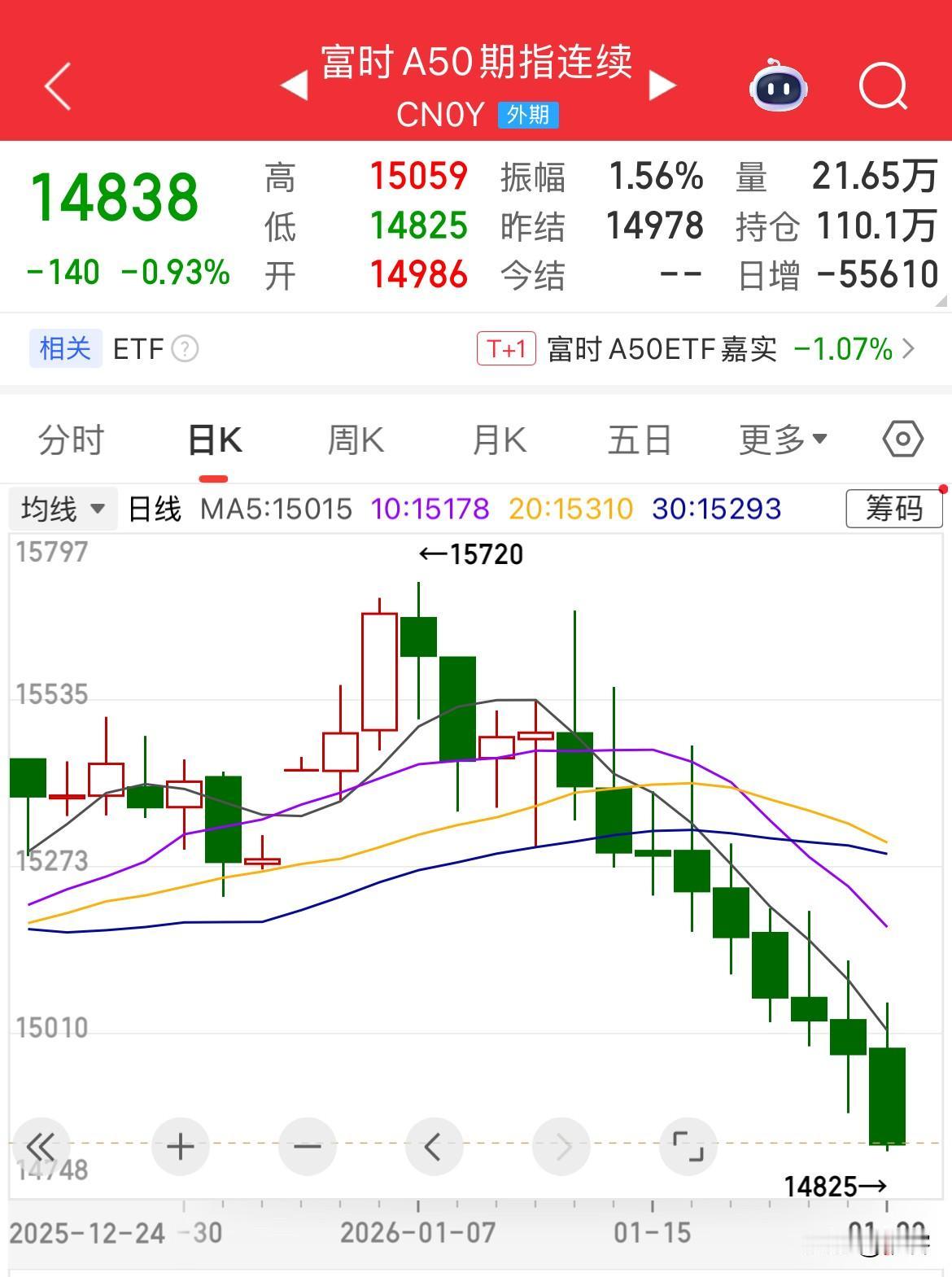
Task: Go back using the header arrow
Action: pos(59,85)
